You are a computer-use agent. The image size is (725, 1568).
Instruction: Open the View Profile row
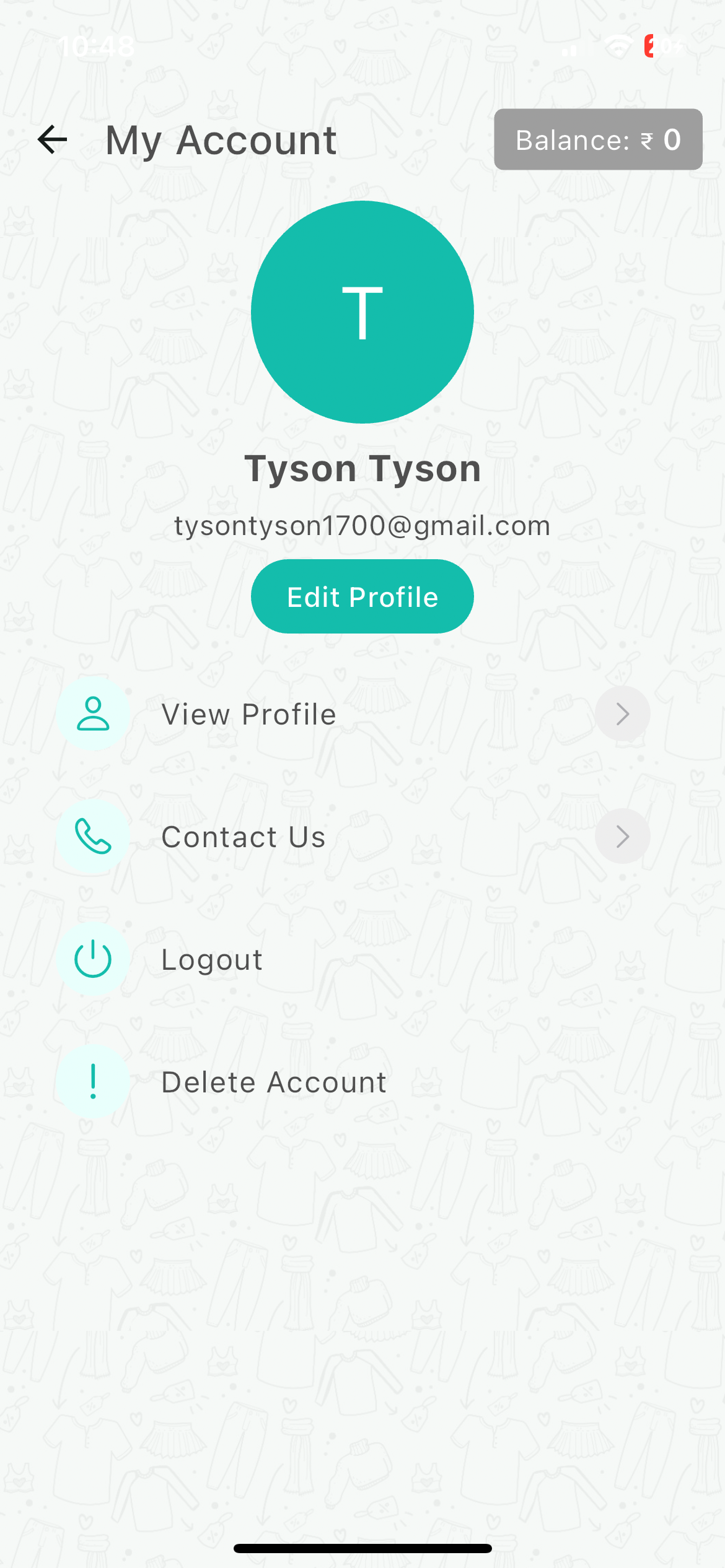coord(353,714)
